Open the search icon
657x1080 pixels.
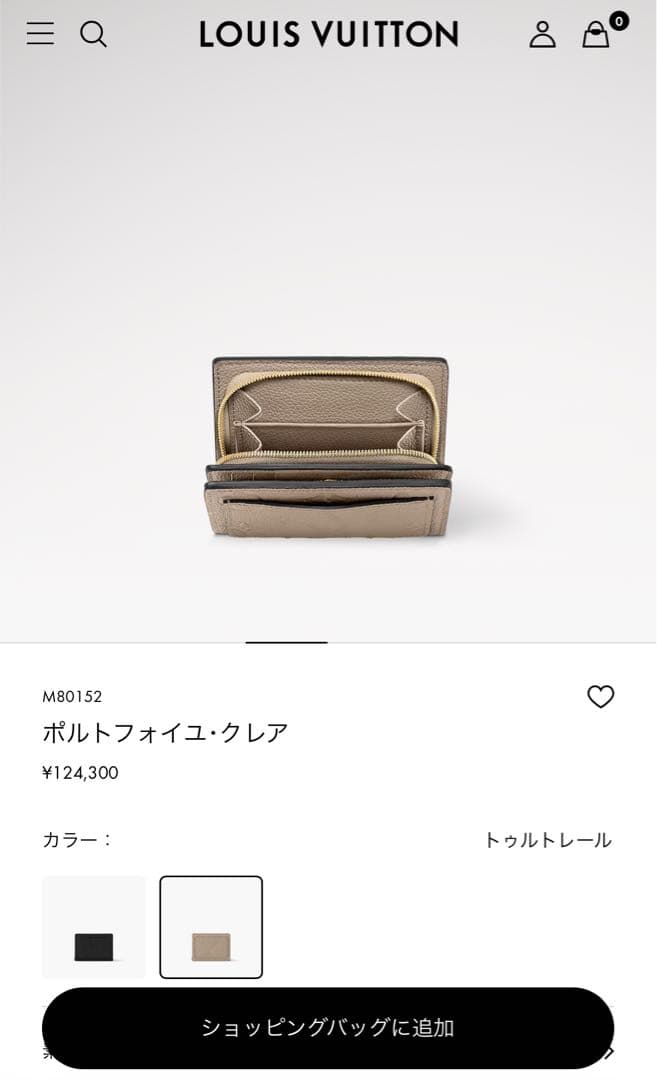[93, 34]
